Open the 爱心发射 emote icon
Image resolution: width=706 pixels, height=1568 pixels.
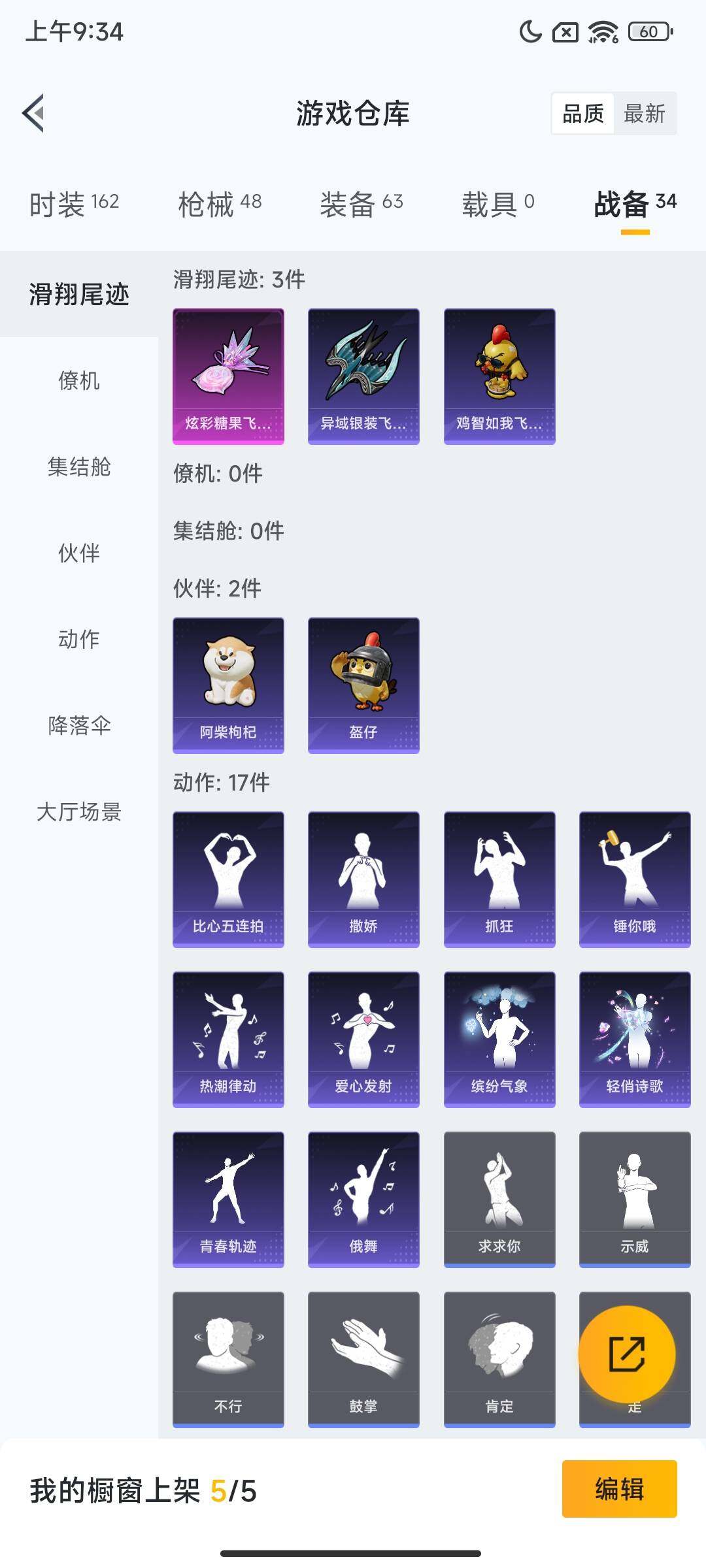(363, 1039)
